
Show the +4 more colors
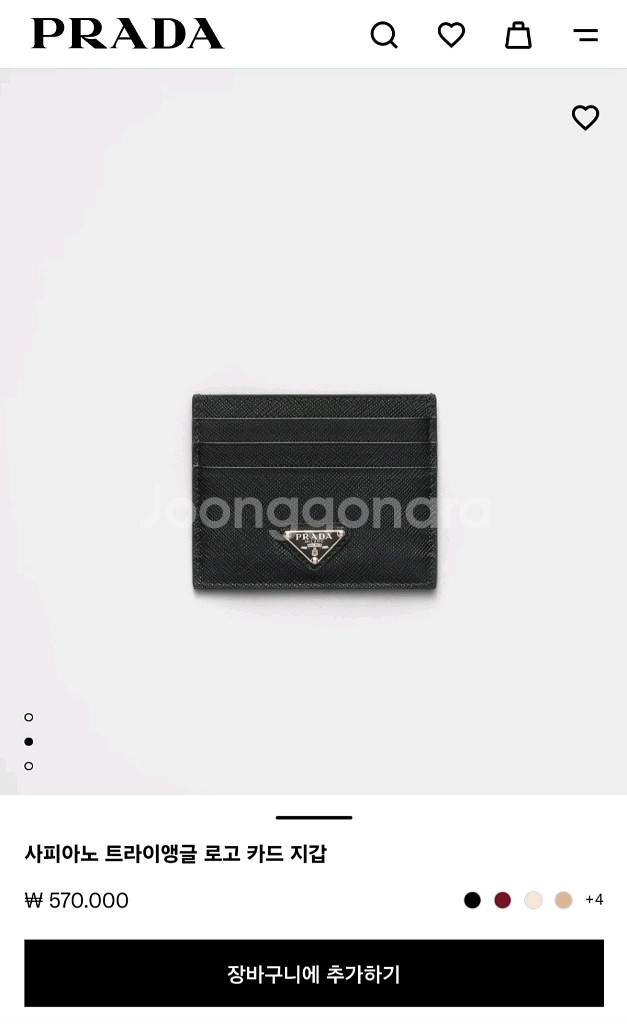tap(594, 900)
